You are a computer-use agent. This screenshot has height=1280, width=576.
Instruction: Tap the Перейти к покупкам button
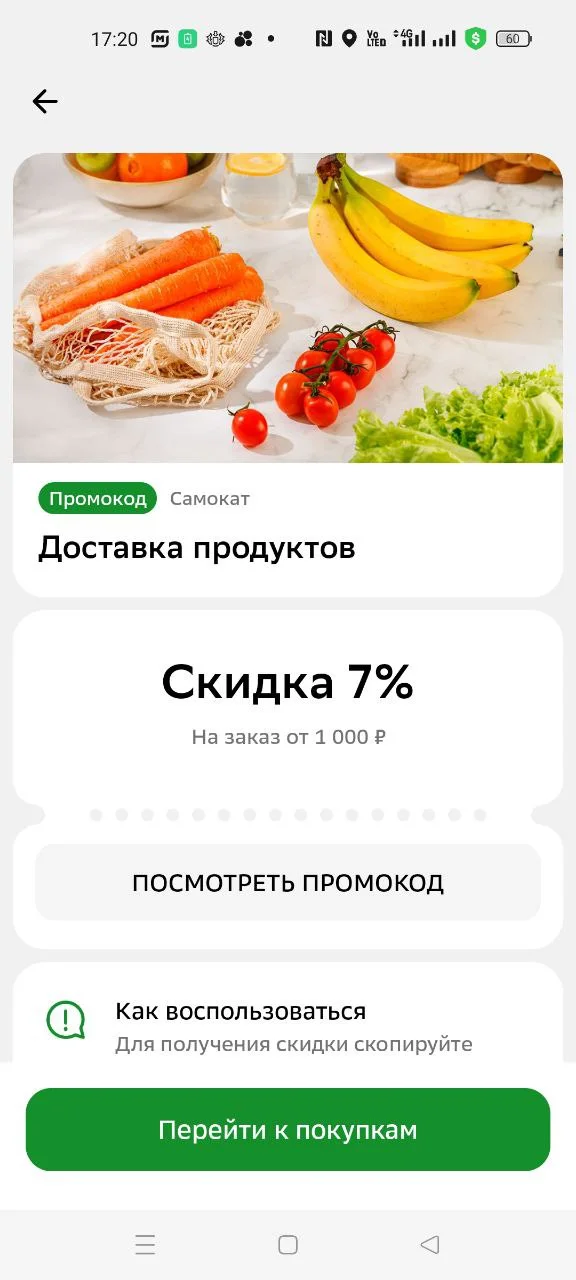coord(288,1130)
